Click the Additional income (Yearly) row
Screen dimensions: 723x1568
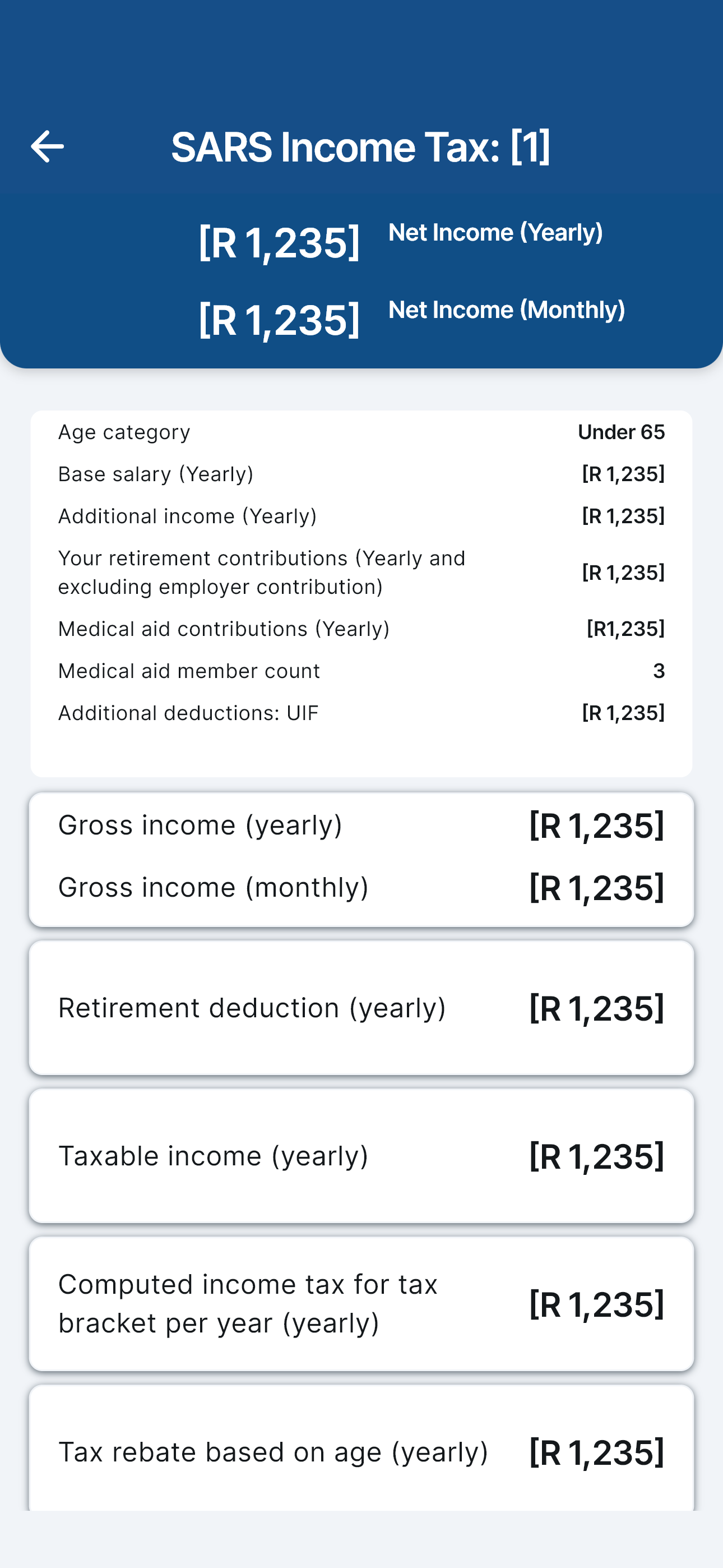[361, 515]
